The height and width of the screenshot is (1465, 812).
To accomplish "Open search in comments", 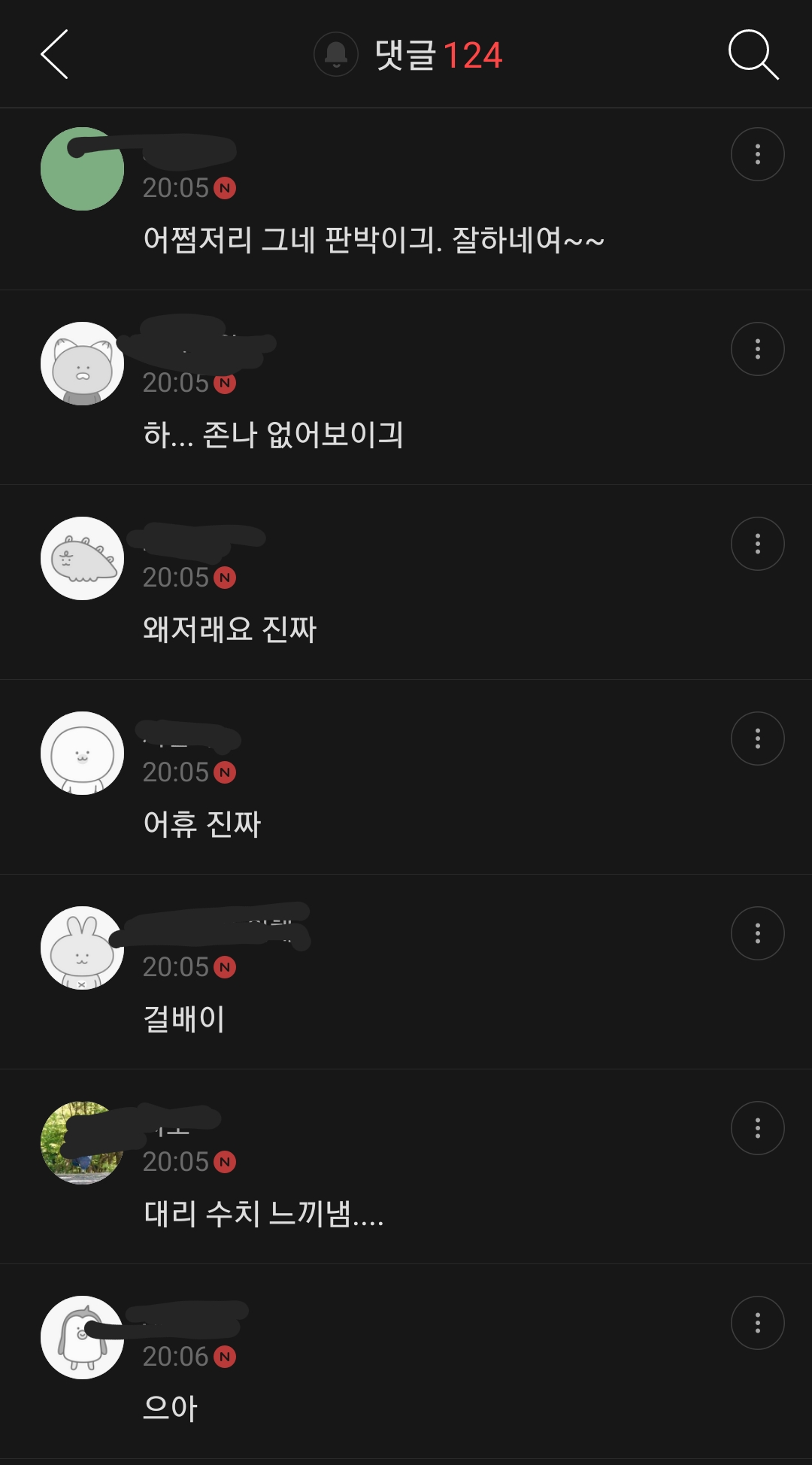I will 753,54.
